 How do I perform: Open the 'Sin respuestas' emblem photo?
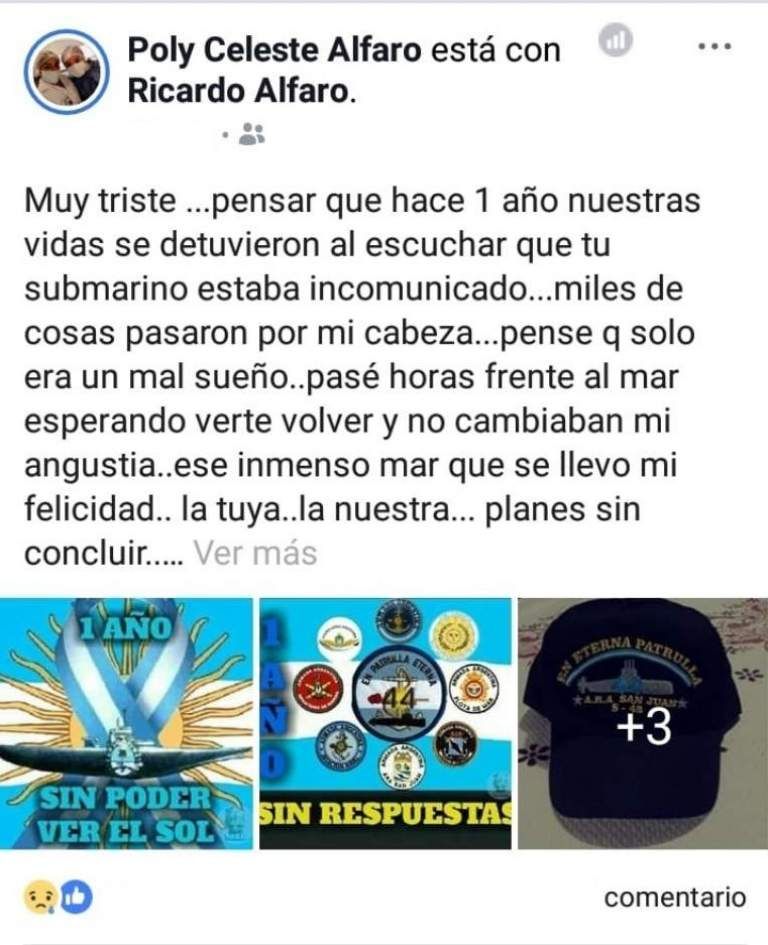385,723
